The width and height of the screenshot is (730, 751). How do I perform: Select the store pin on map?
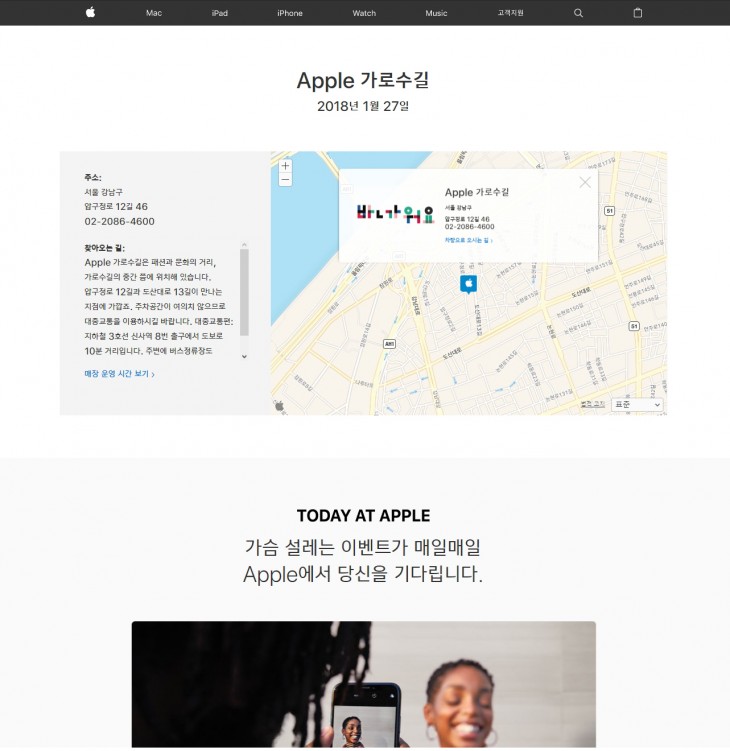coord(468,284)
